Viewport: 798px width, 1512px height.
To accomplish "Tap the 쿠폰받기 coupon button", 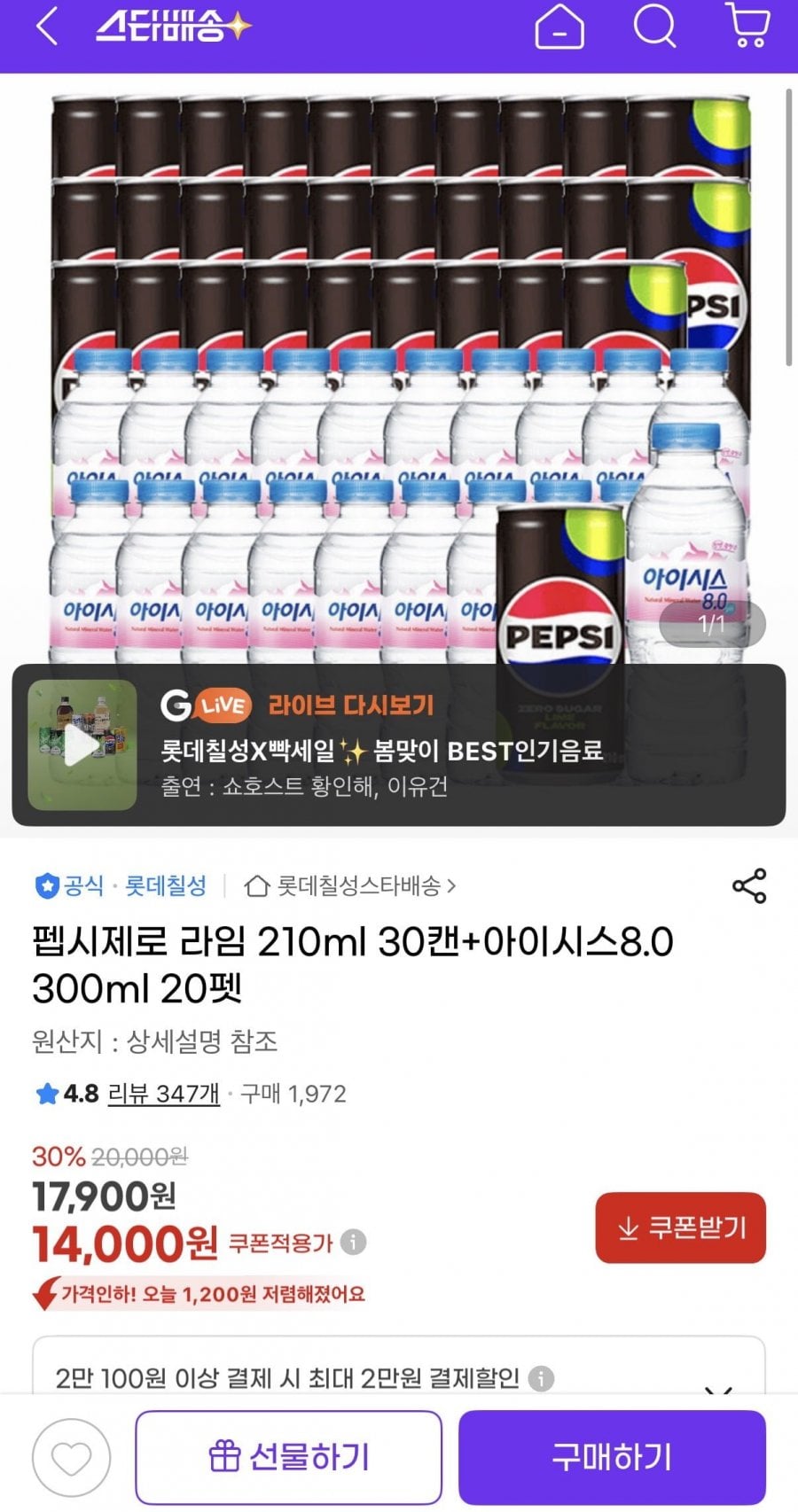I will pos(680,1229).
